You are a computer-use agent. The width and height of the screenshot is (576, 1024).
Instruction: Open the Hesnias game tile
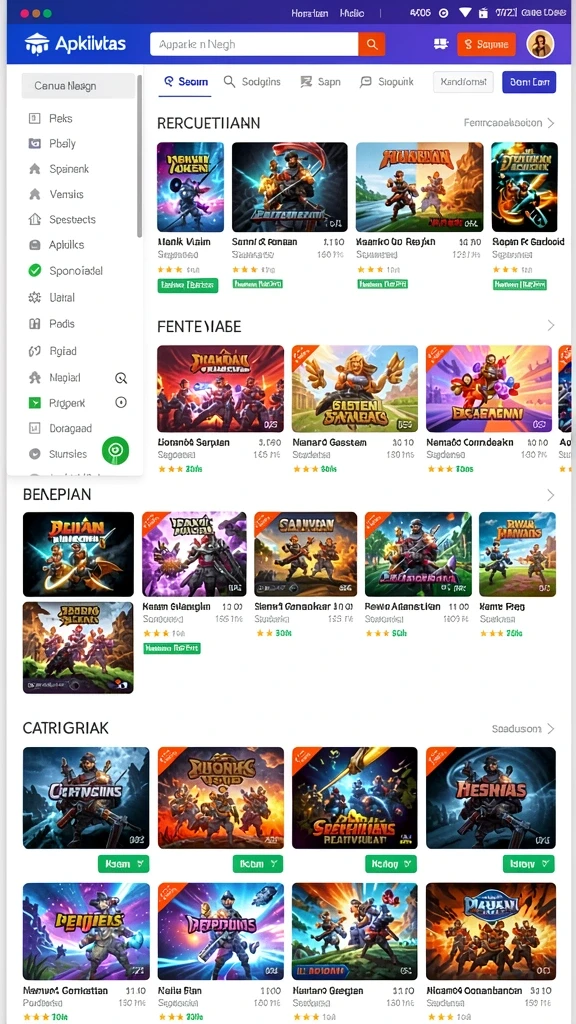pos(490,798)
